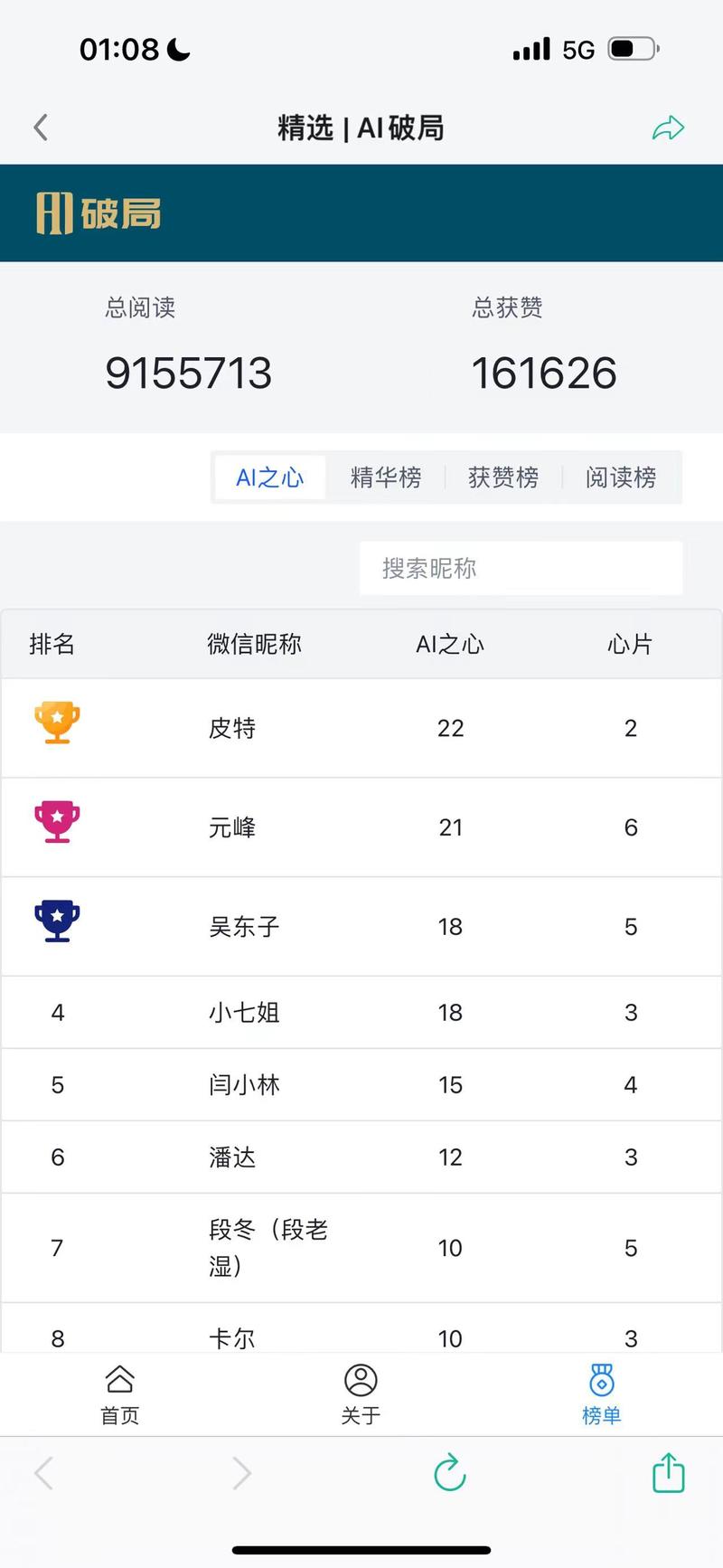Tap the back chevron at top left
723x1568 pixels.
point(40,128)
